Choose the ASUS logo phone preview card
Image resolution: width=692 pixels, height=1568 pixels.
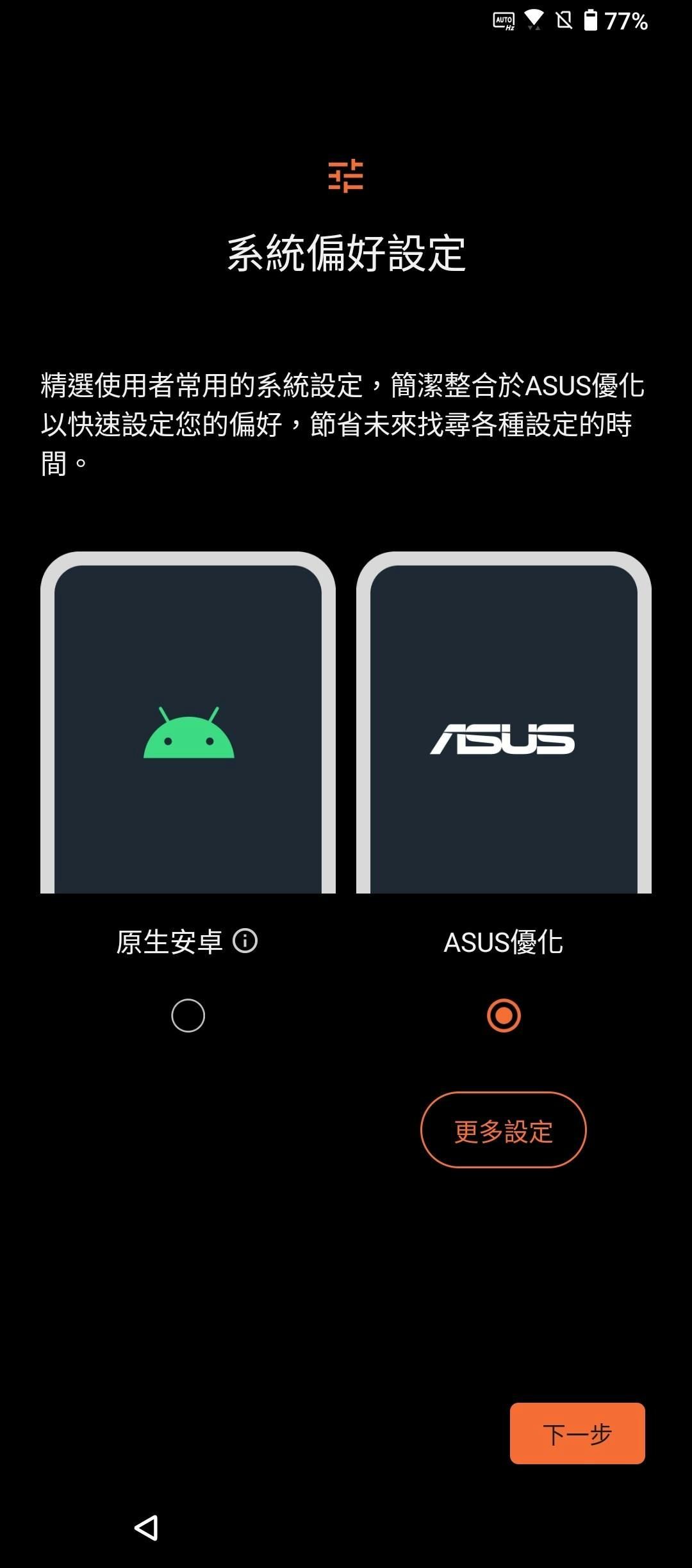pyautogui.click(x=504, y=723)
